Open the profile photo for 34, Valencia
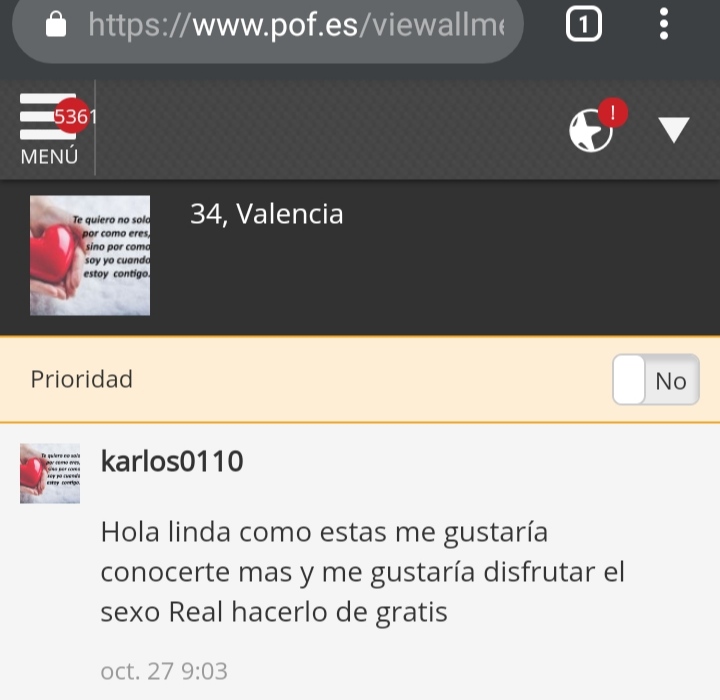The height and width of the screenshot is (700, 720). click(x=90, y=255)
